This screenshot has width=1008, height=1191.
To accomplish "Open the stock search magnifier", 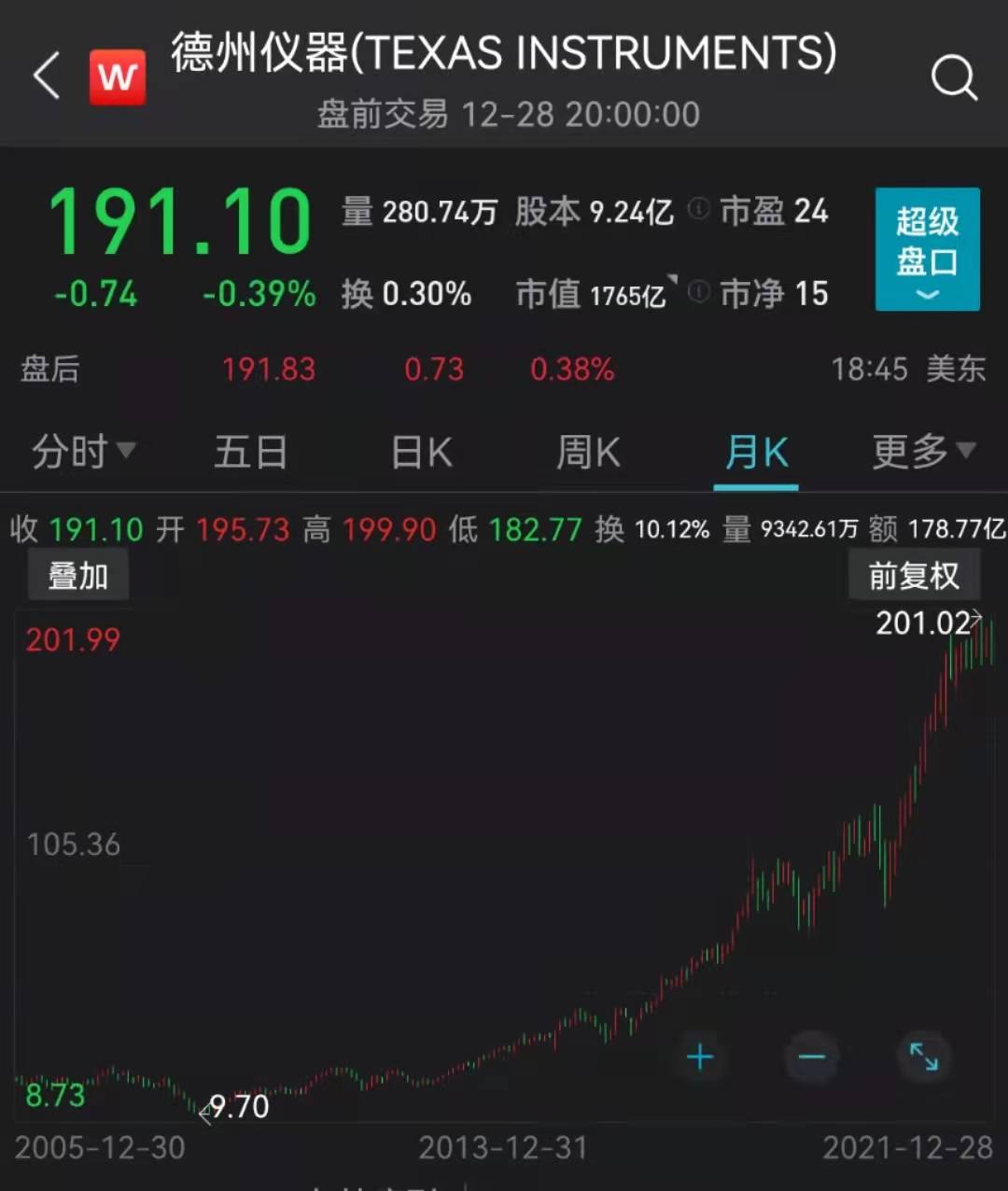I will pos(953,78).
